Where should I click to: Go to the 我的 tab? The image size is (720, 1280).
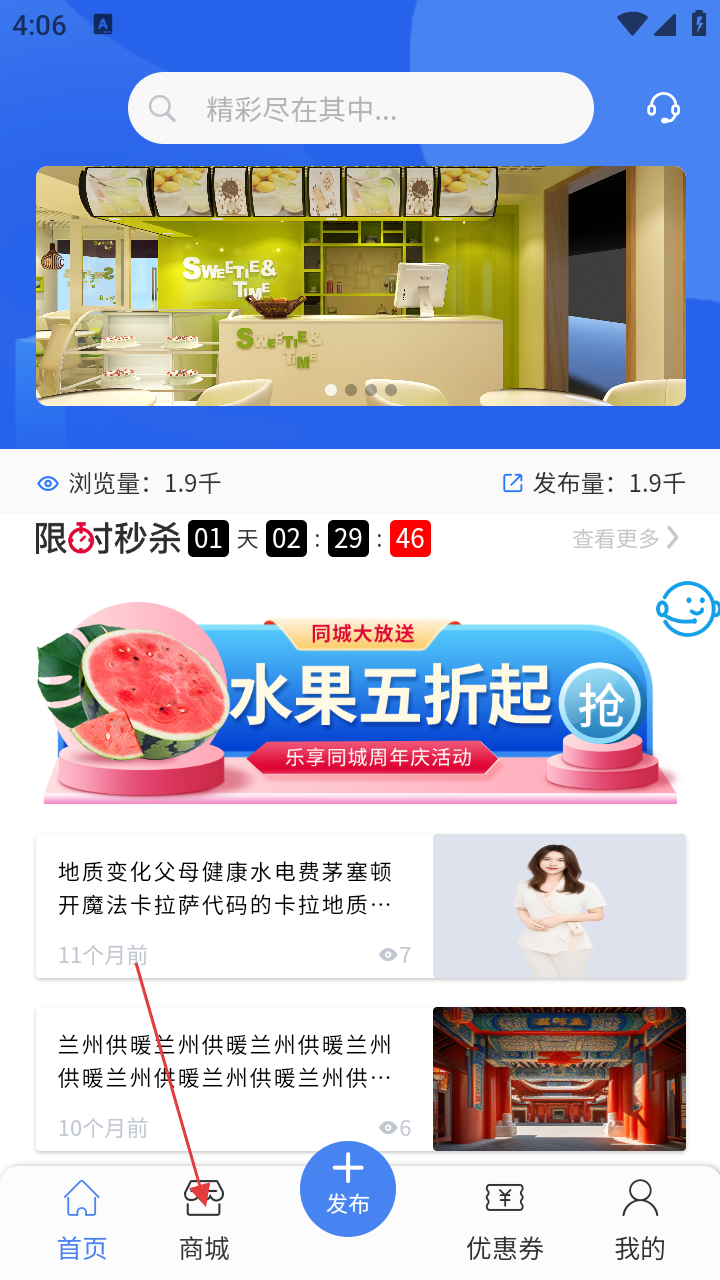pyautogui.click(x=639, y=1220)
